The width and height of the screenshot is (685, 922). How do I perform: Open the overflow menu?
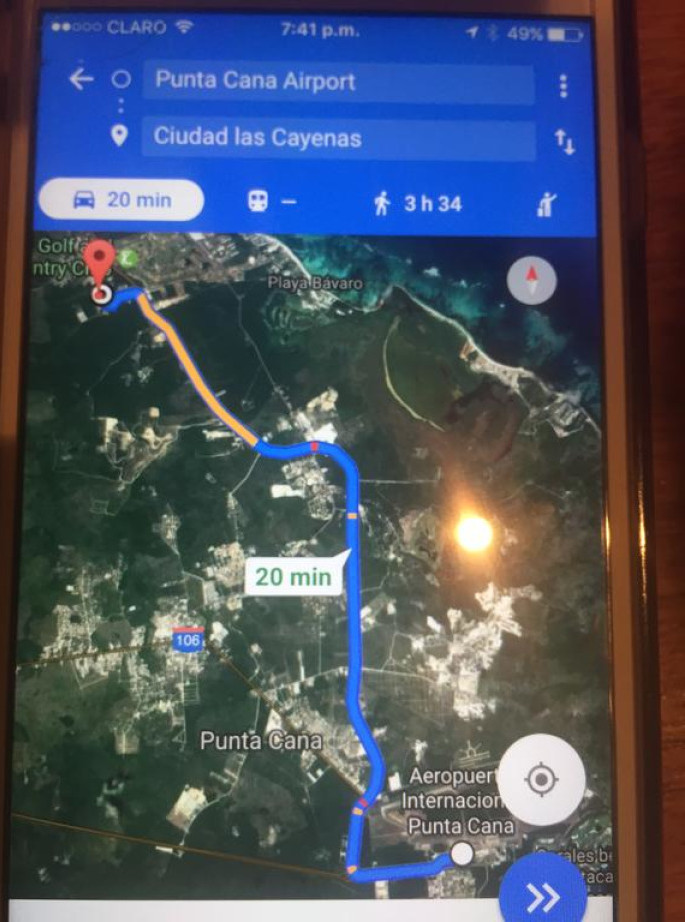pos(564,86)
